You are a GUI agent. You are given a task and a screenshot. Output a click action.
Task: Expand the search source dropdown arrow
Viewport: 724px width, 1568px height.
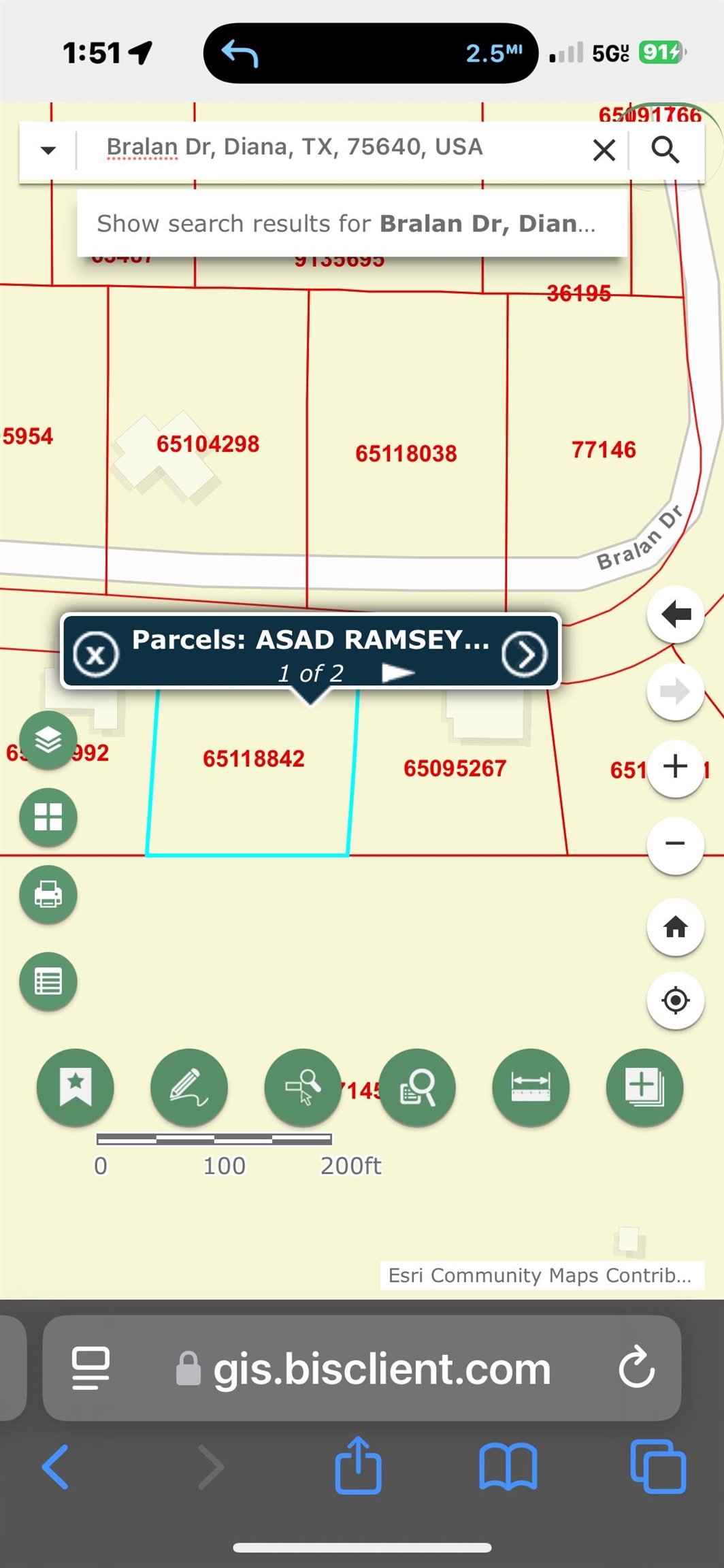(48, 150)
